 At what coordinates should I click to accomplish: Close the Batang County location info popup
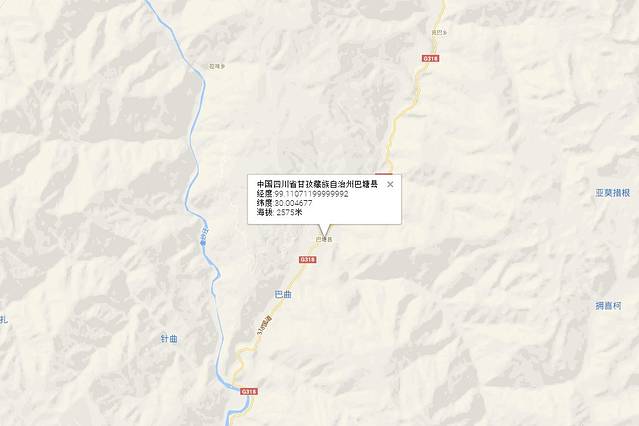tap(390, 184)
